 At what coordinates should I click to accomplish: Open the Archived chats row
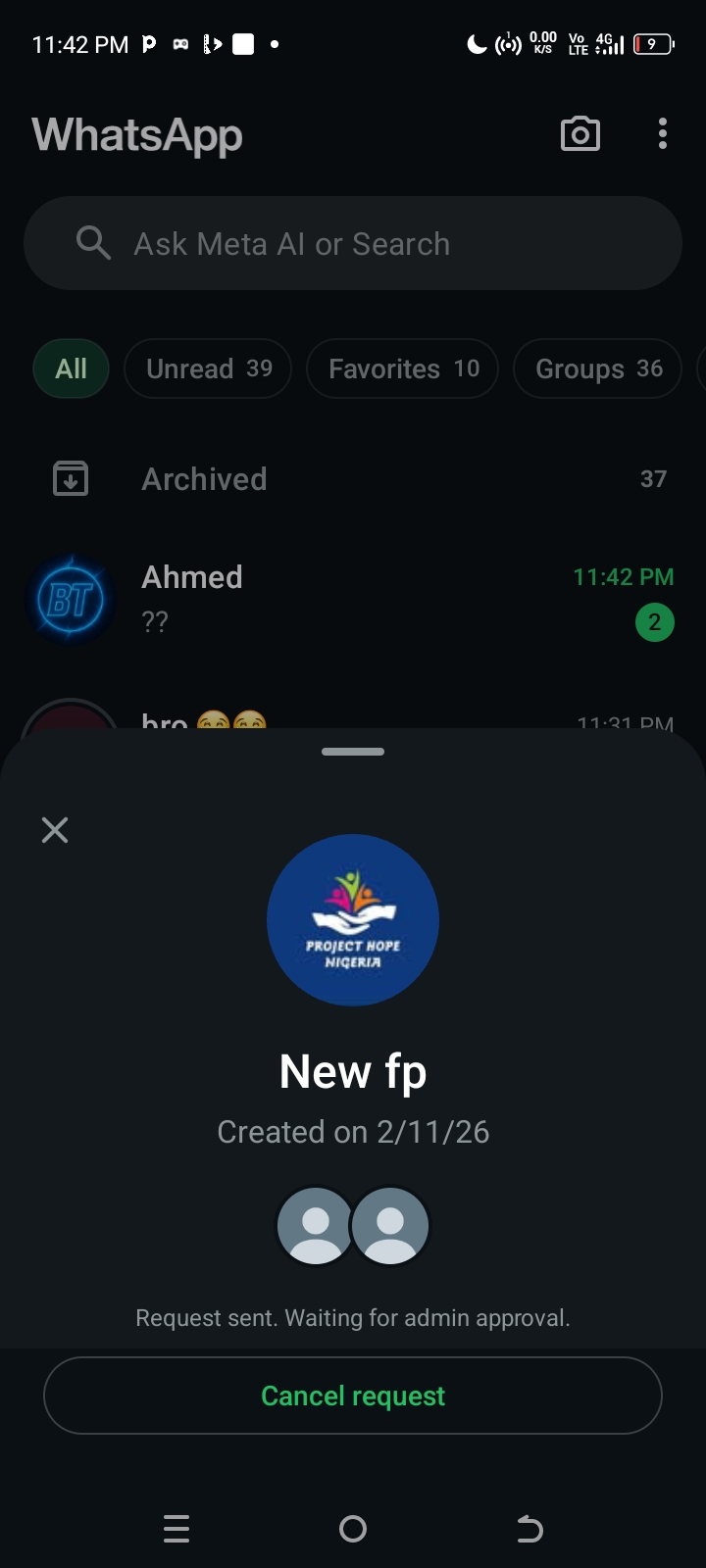[353, 479]
